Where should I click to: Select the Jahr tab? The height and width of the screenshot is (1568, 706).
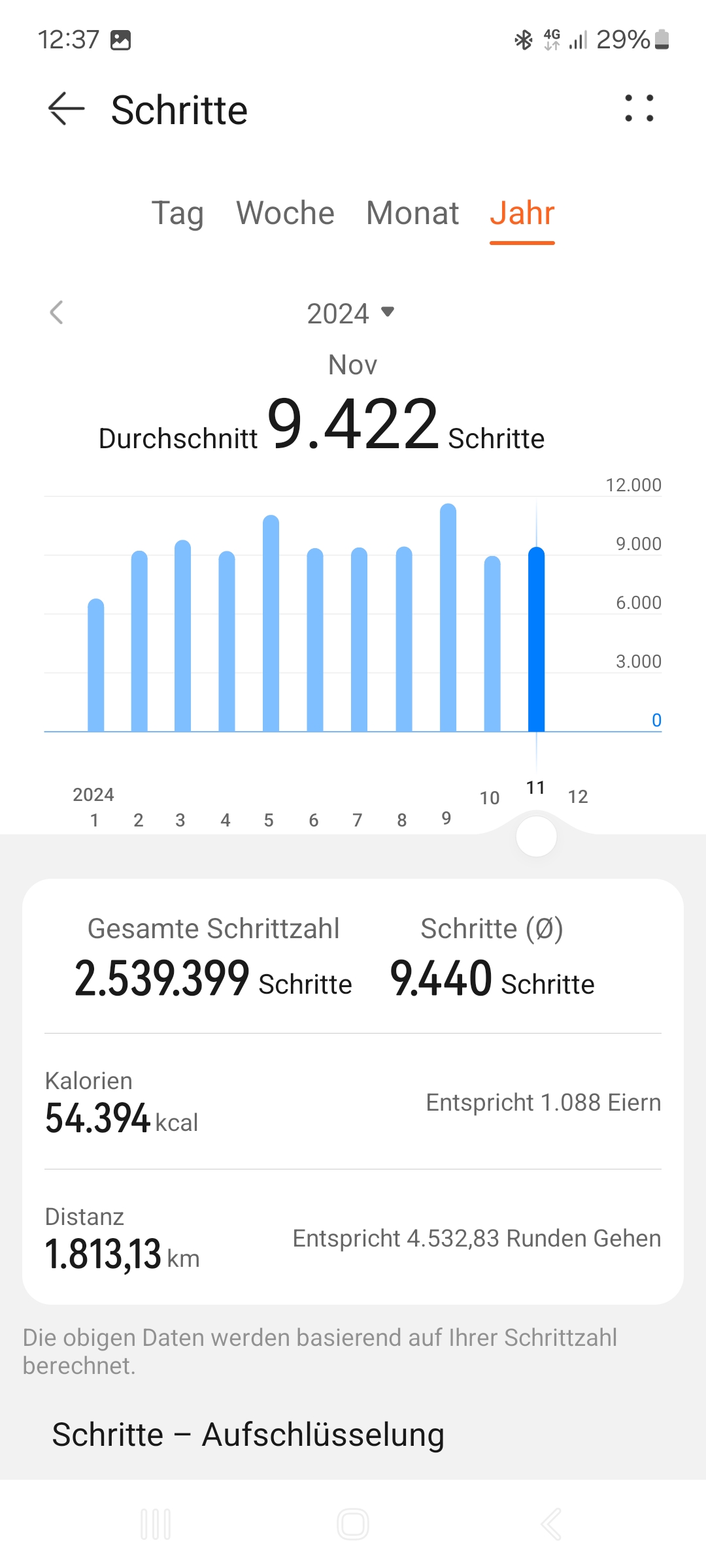click(522, 213)
